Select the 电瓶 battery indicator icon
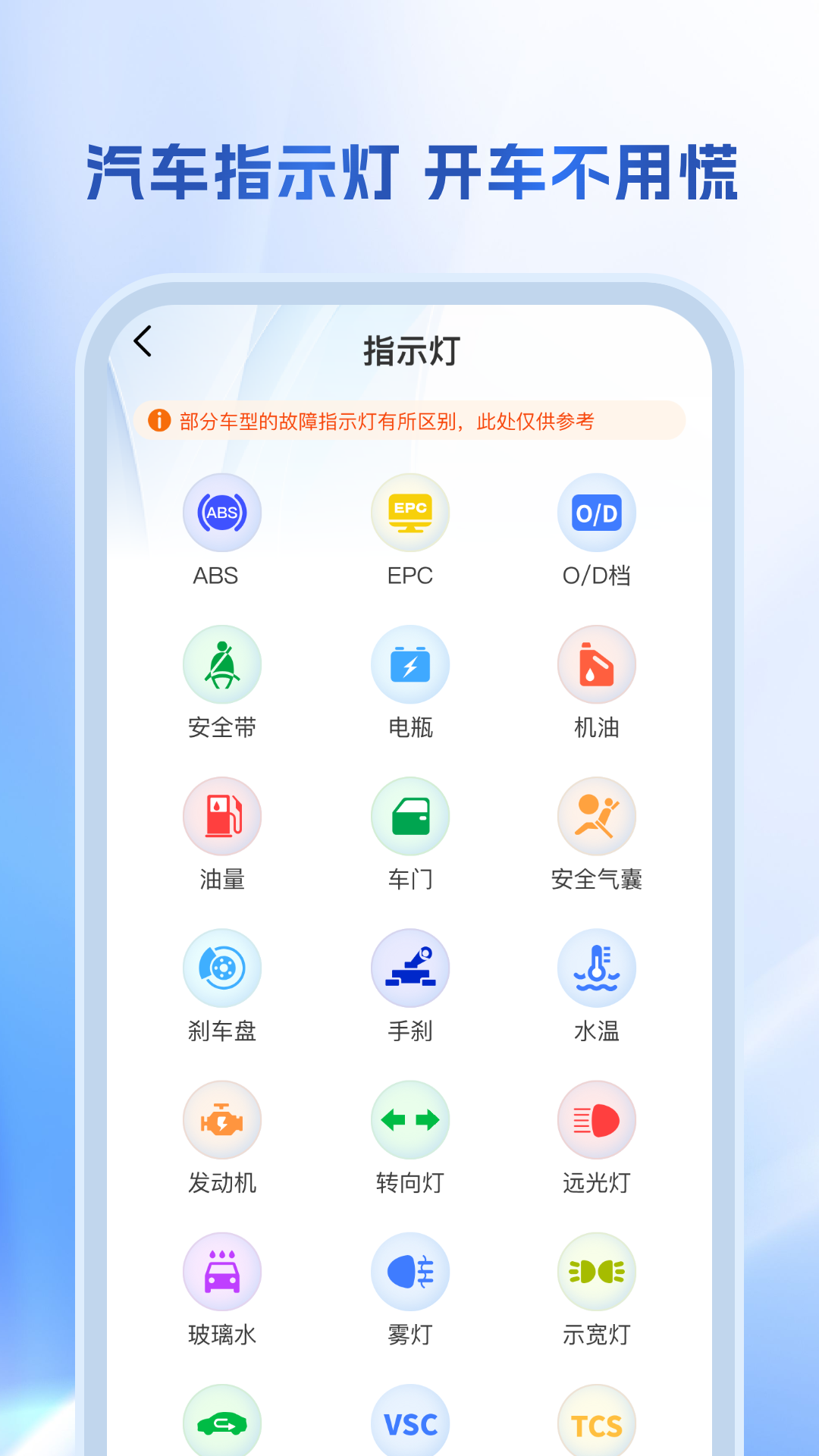 [410, 664]
